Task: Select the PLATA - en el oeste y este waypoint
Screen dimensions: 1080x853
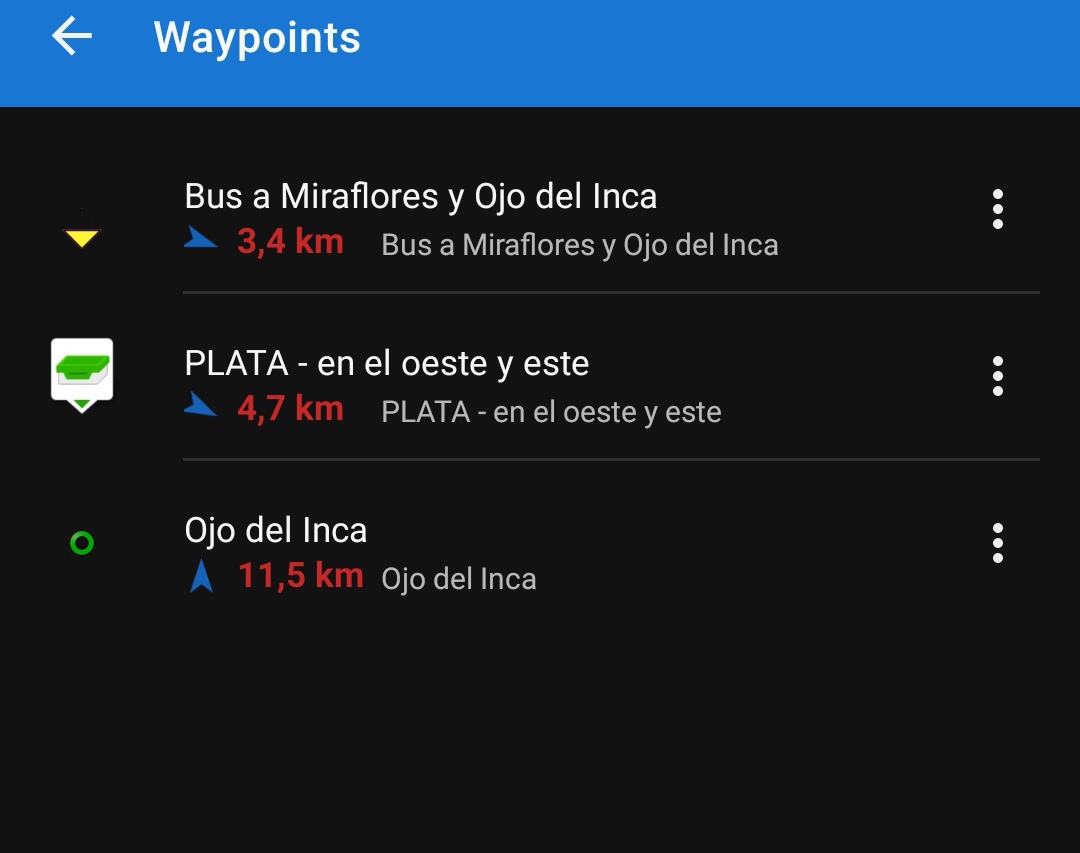Action: point(480,385)
